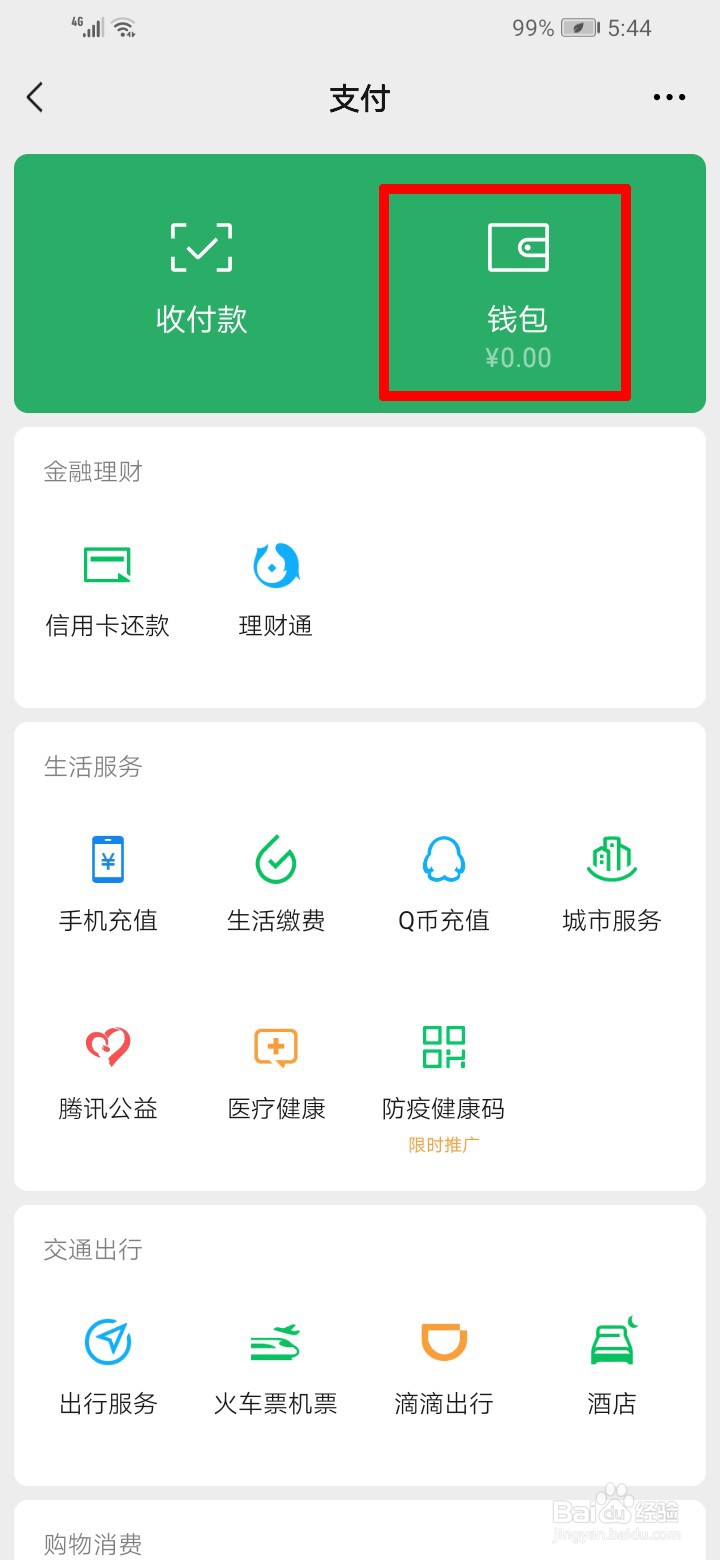Open the 钱包 wallet

(517, 288)
